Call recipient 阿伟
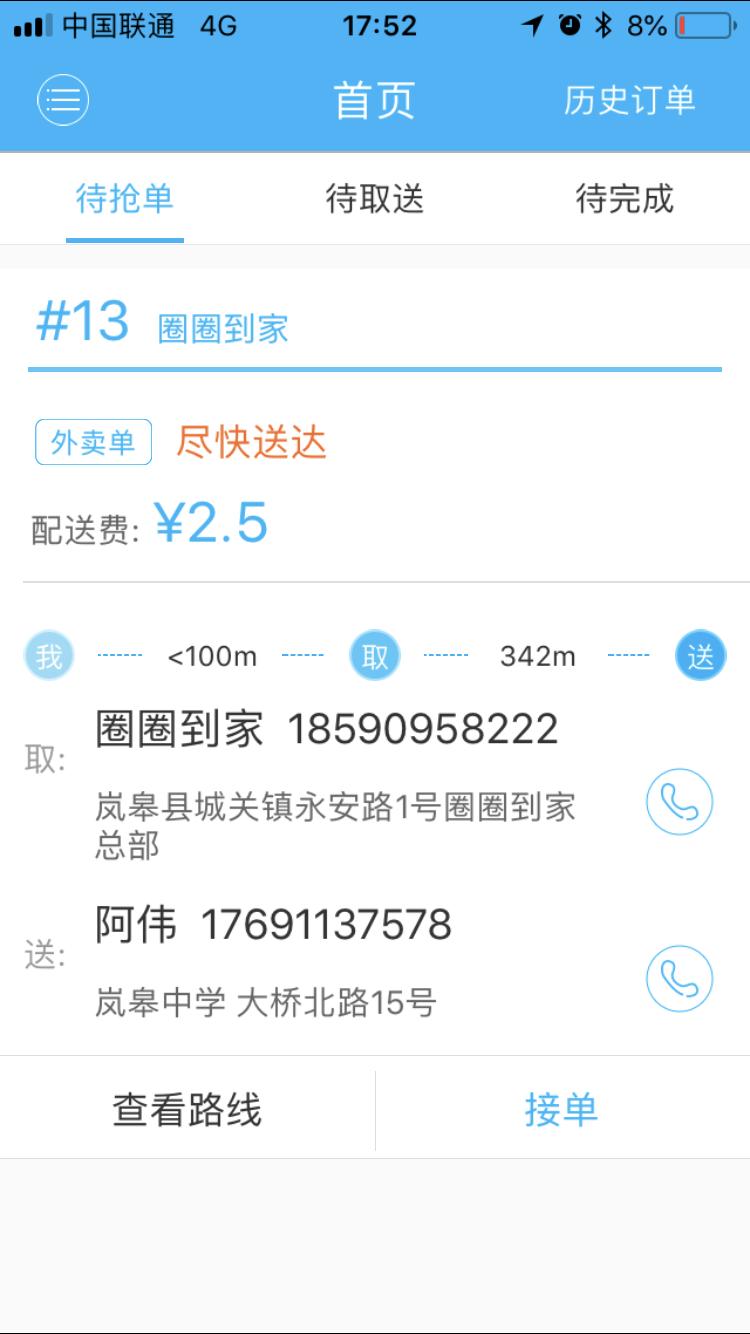This screenshot has height=1334, width=750. (679, 979)
